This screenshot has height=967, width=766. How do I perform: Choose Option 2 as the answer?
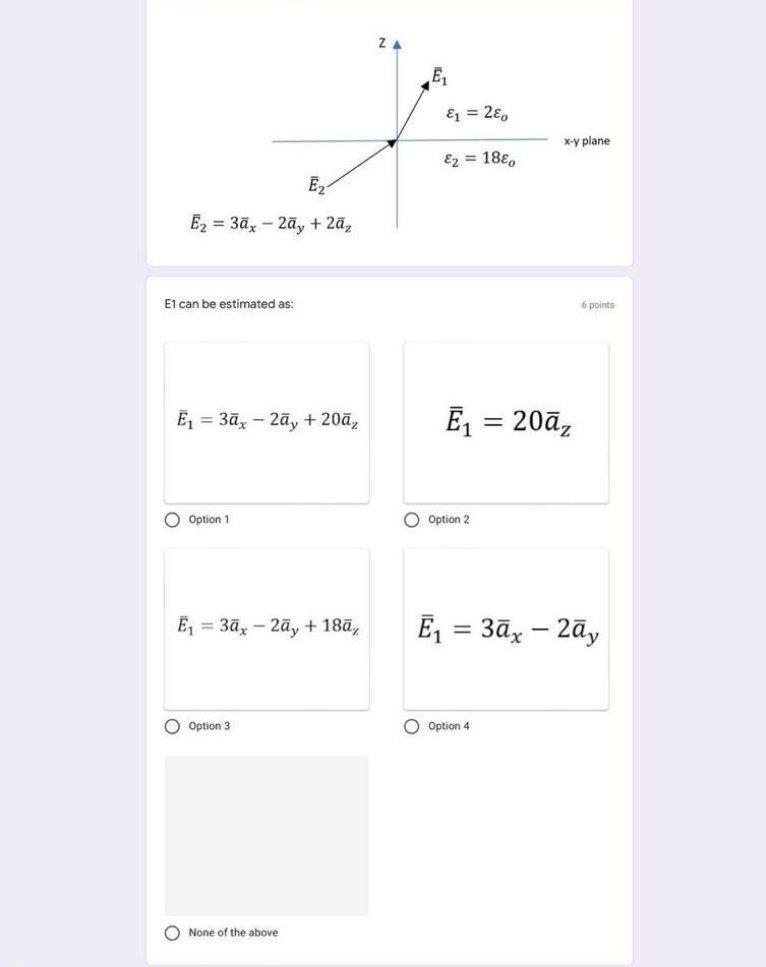[411, 520]
